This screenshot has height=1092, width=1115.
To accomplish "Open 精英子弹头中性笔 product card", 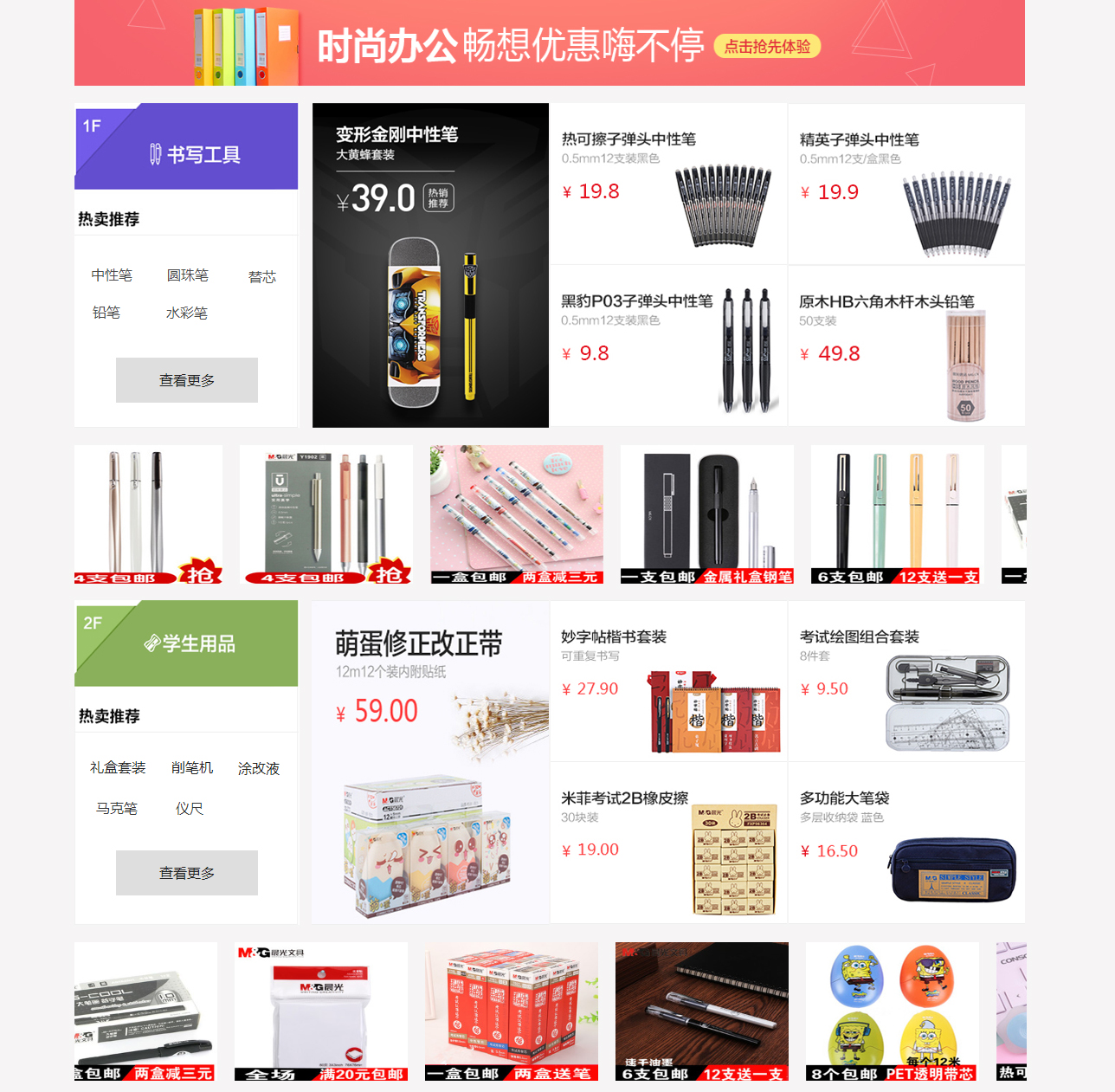I will tap(906, 184).
